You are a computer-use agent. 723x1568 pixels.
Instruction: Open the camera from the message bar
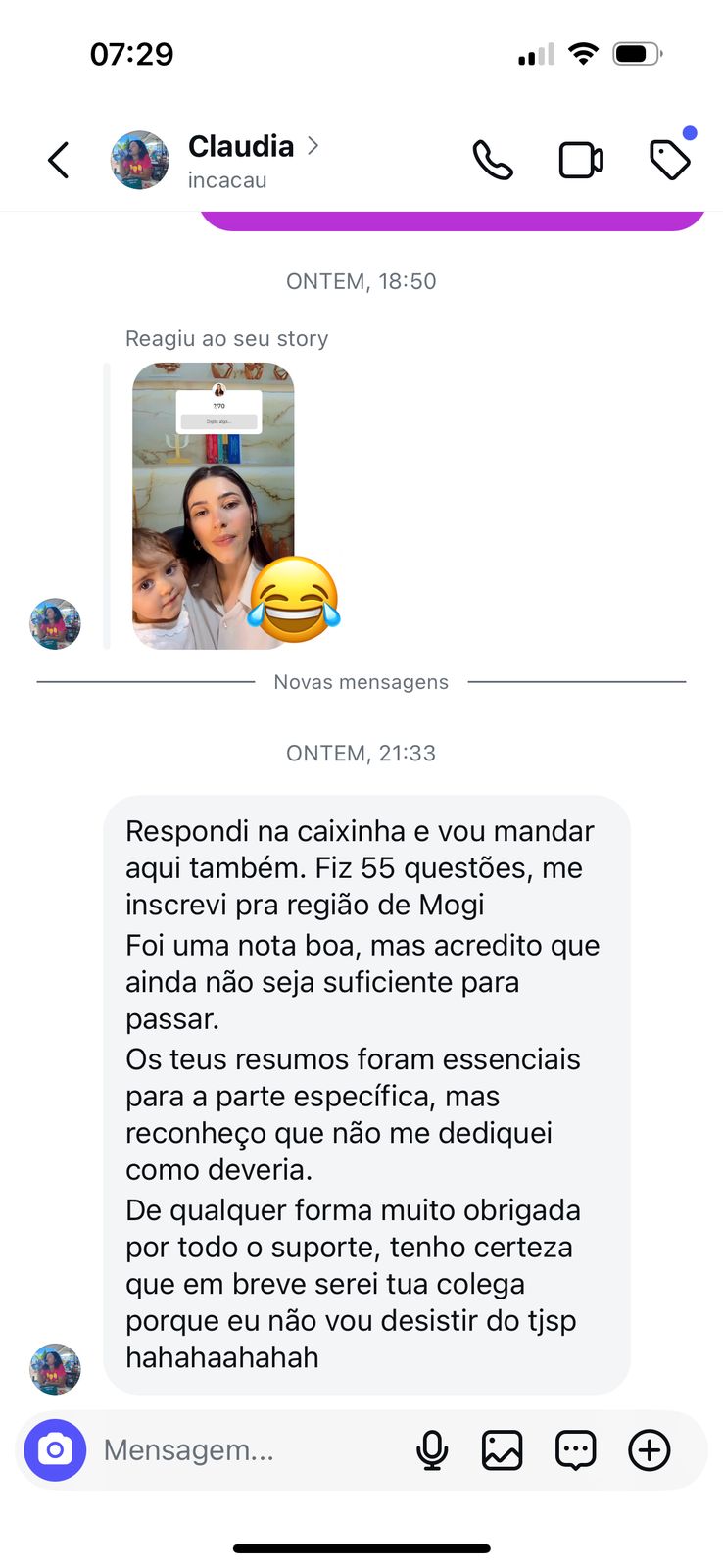click(55, 1449)
